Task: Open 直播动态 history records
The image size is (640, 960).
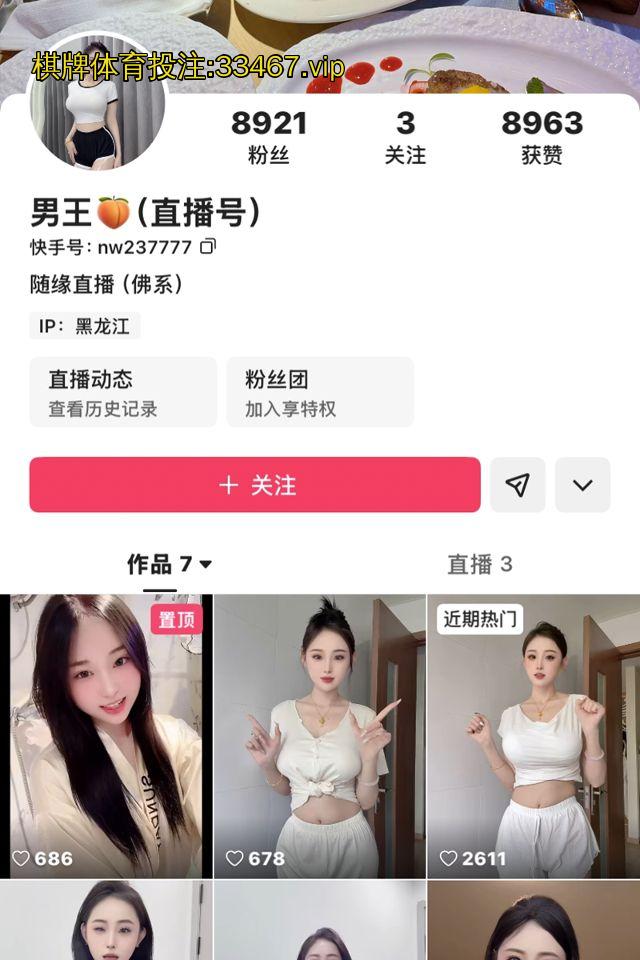Action: (x=122, y=392)
